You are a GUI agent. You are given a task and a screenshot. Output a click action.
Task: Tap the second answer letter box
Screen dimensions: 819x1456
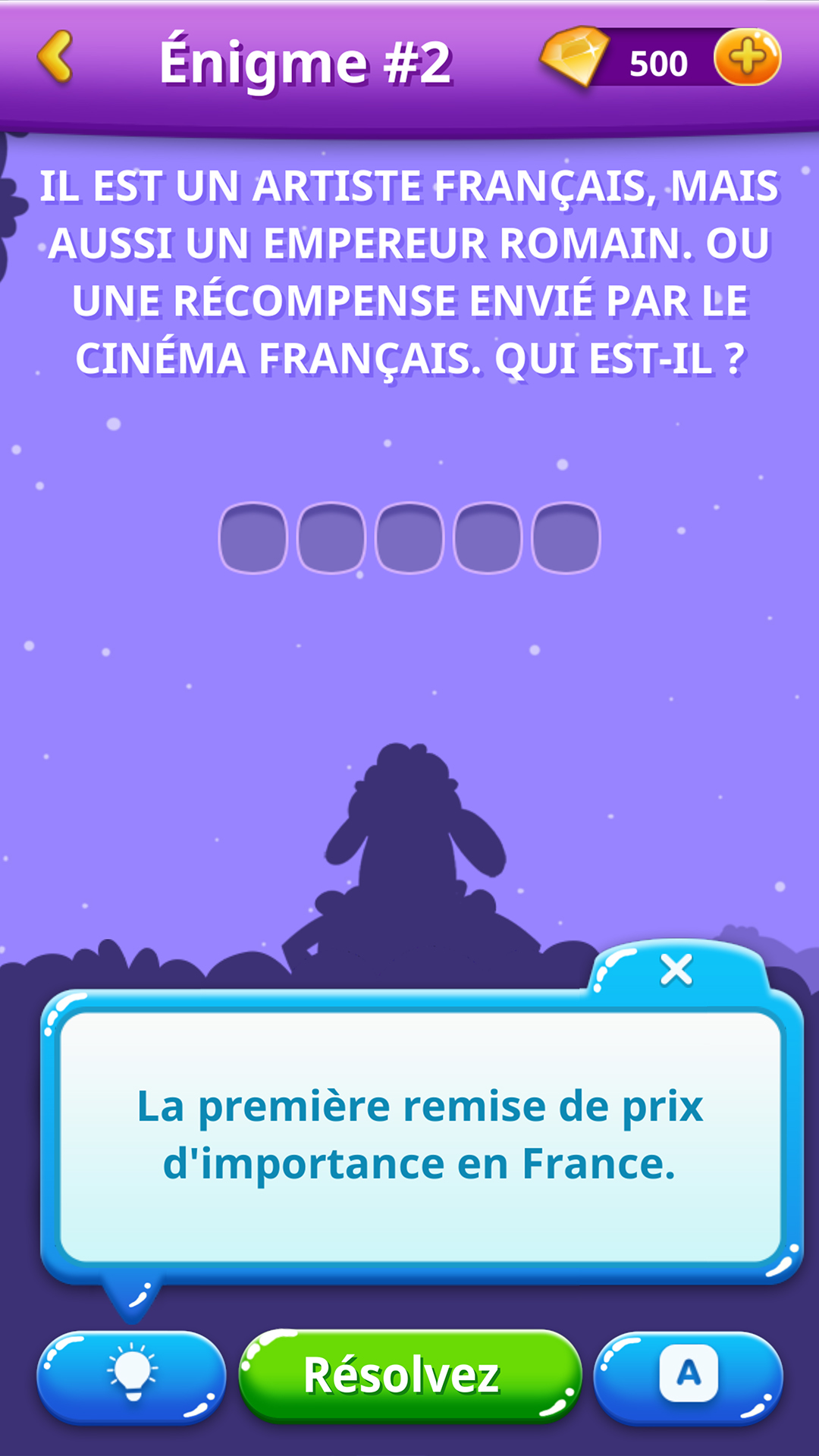[331, 540]
